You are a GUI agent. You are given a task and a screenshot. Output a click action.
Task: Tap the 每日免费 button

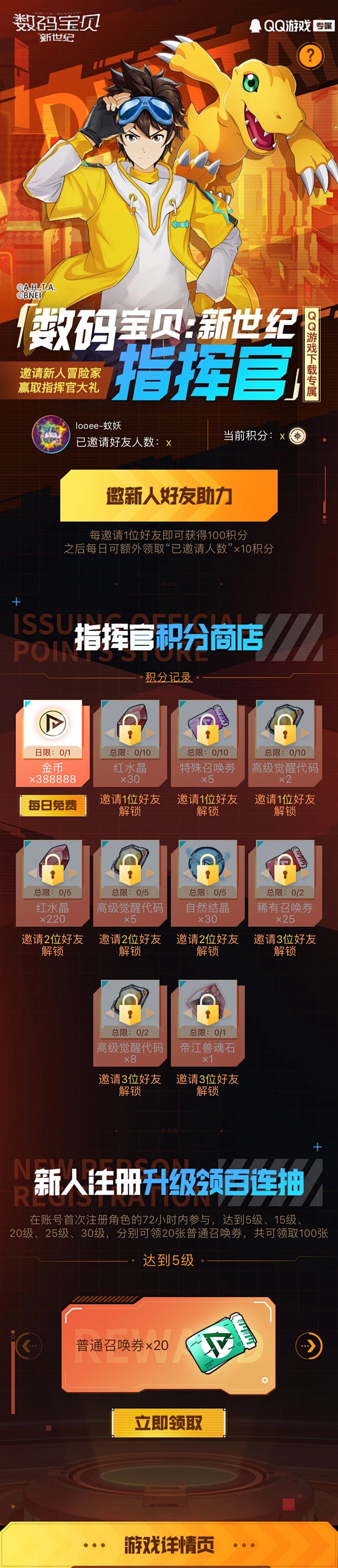click(x=52, y=805)
